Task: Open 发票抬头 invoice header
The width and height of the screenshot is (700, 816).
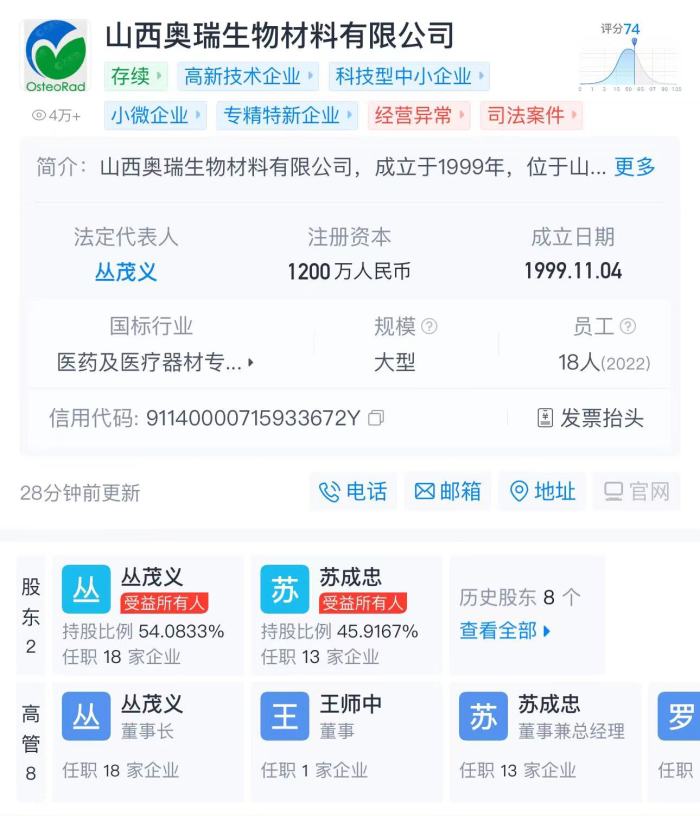Action: point(590,418)
